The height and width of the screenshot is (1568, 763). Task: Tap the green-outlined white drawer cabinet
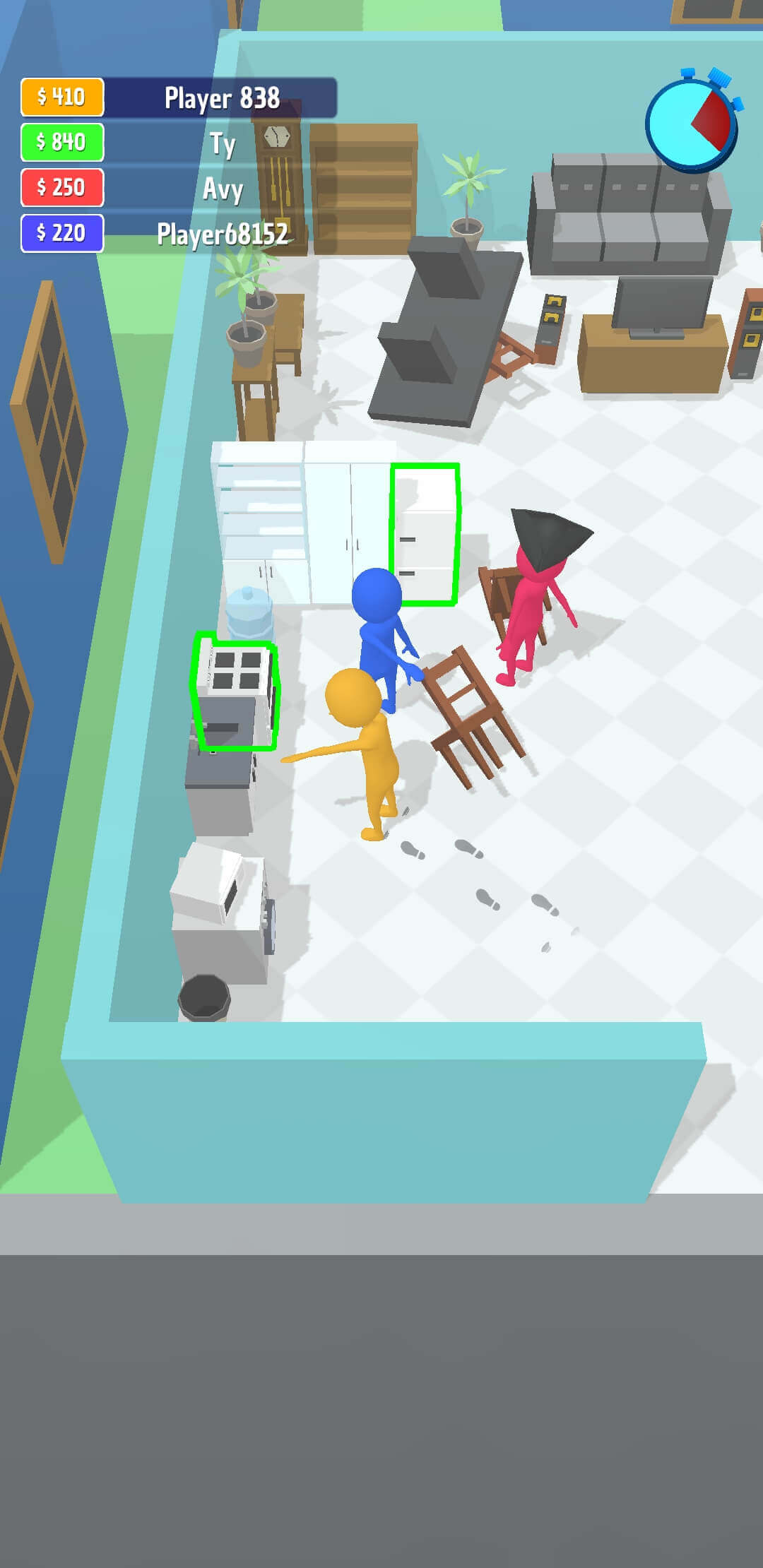[426, 535]
